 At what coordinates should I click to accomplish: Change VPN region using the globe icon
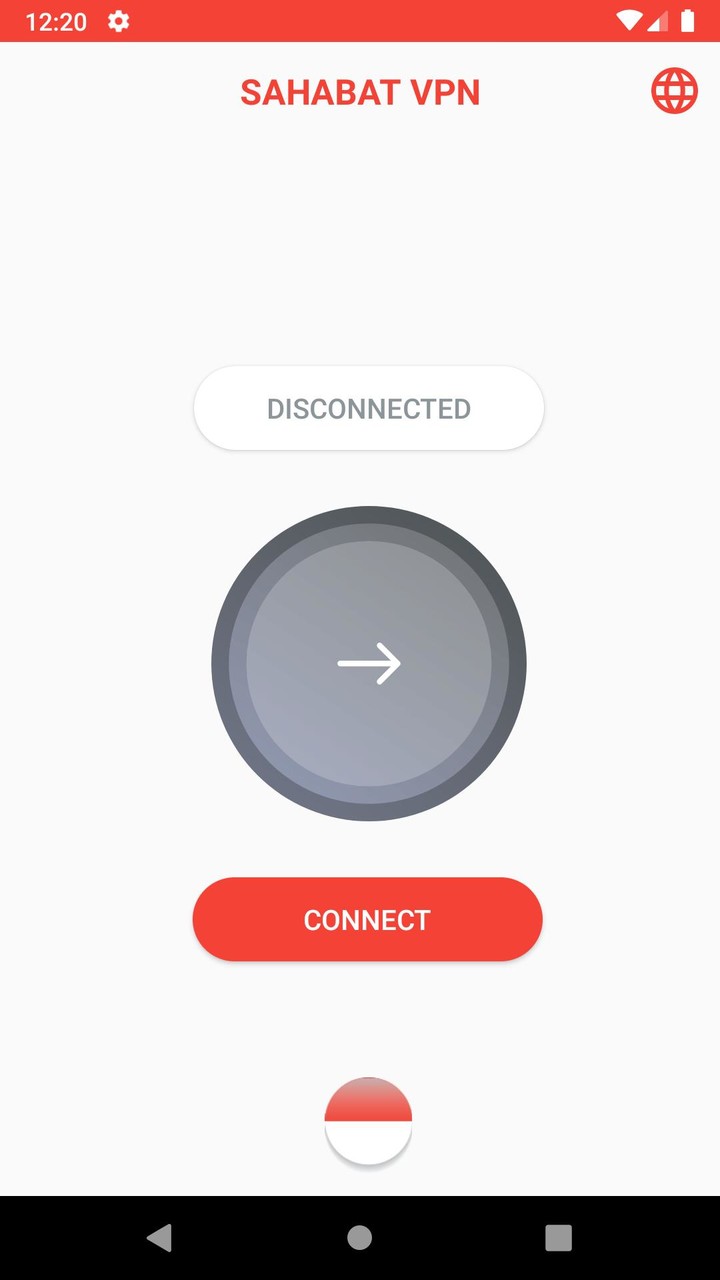click(674, 90)
